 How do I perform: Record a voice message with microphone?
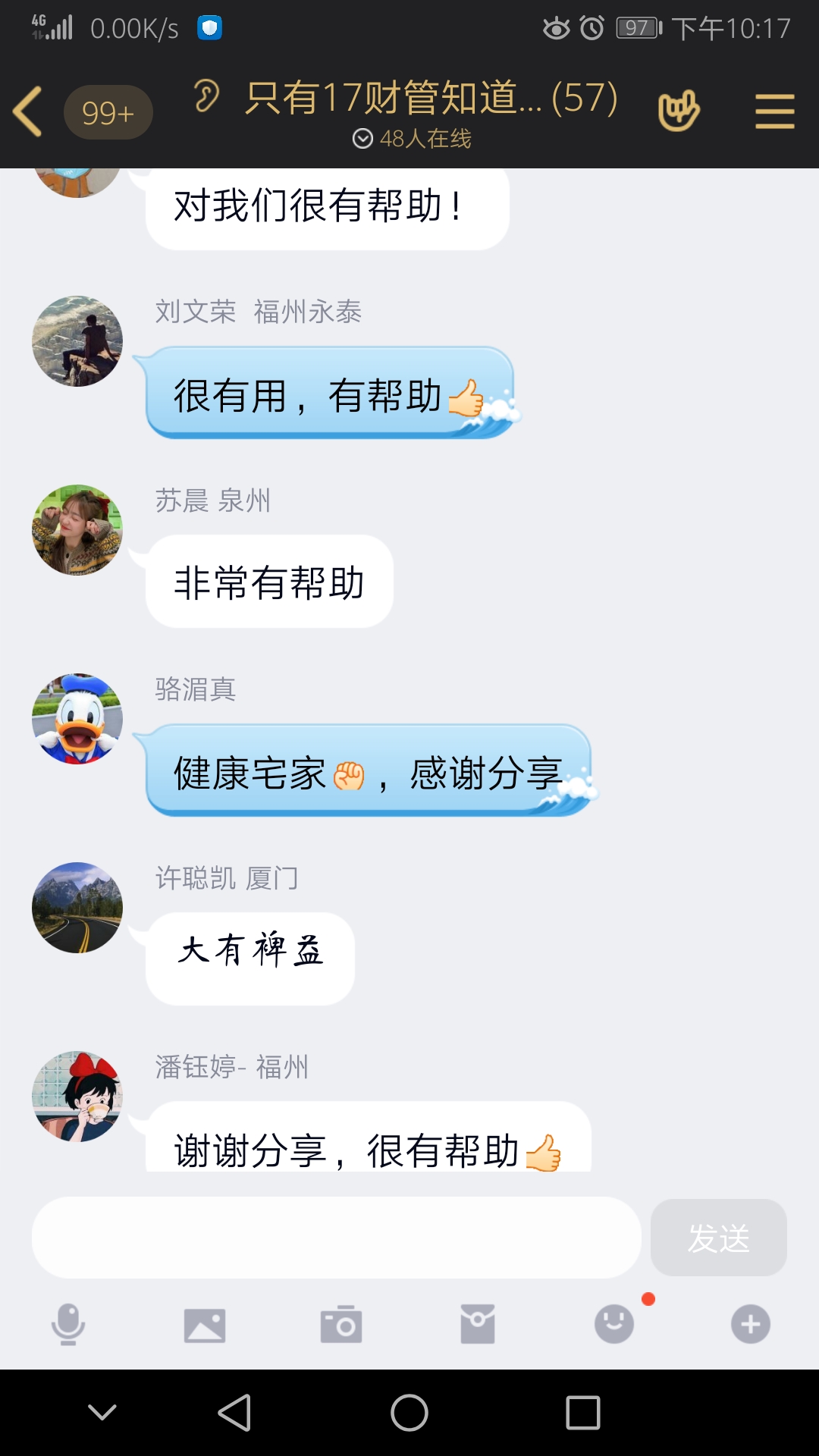(68, 1325)
